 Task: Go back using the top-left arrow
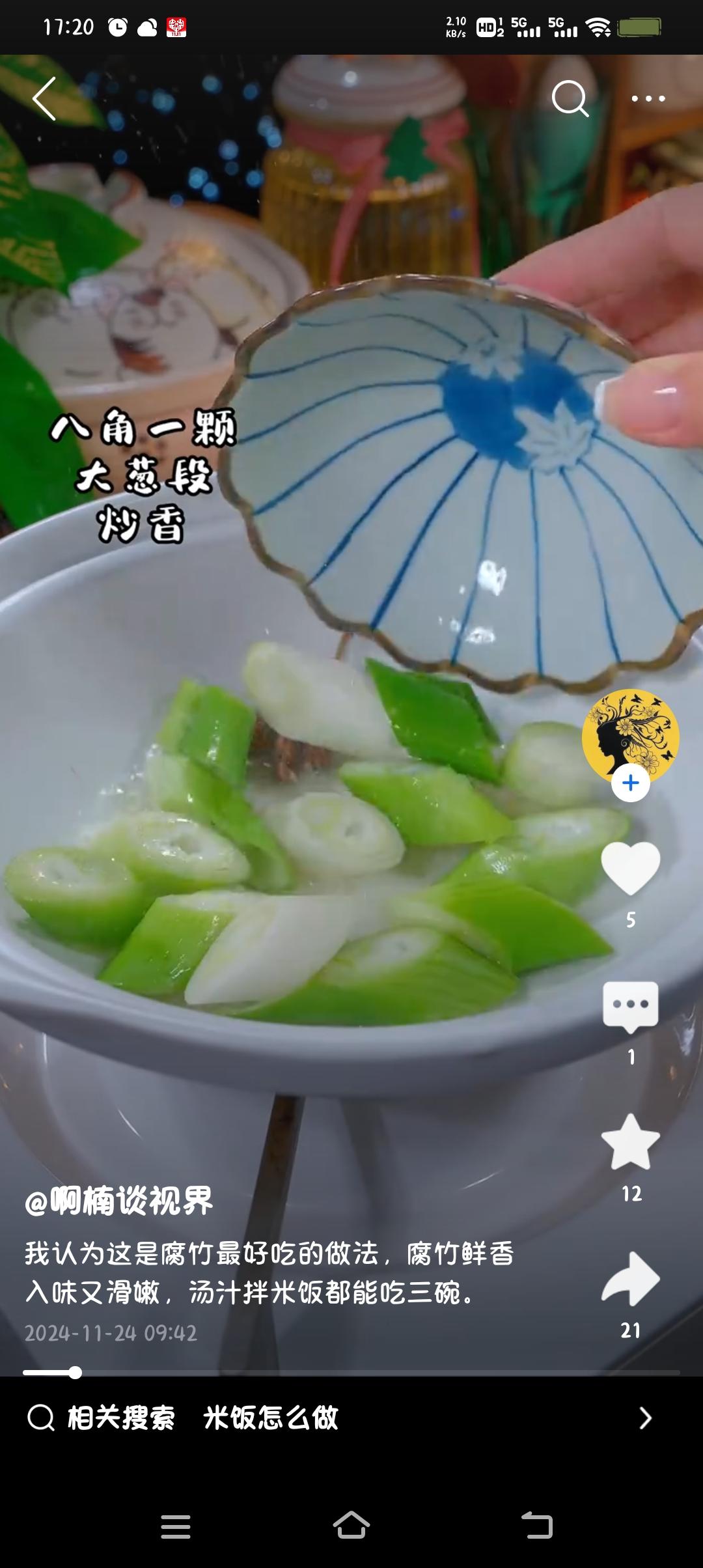coord(44,99)
